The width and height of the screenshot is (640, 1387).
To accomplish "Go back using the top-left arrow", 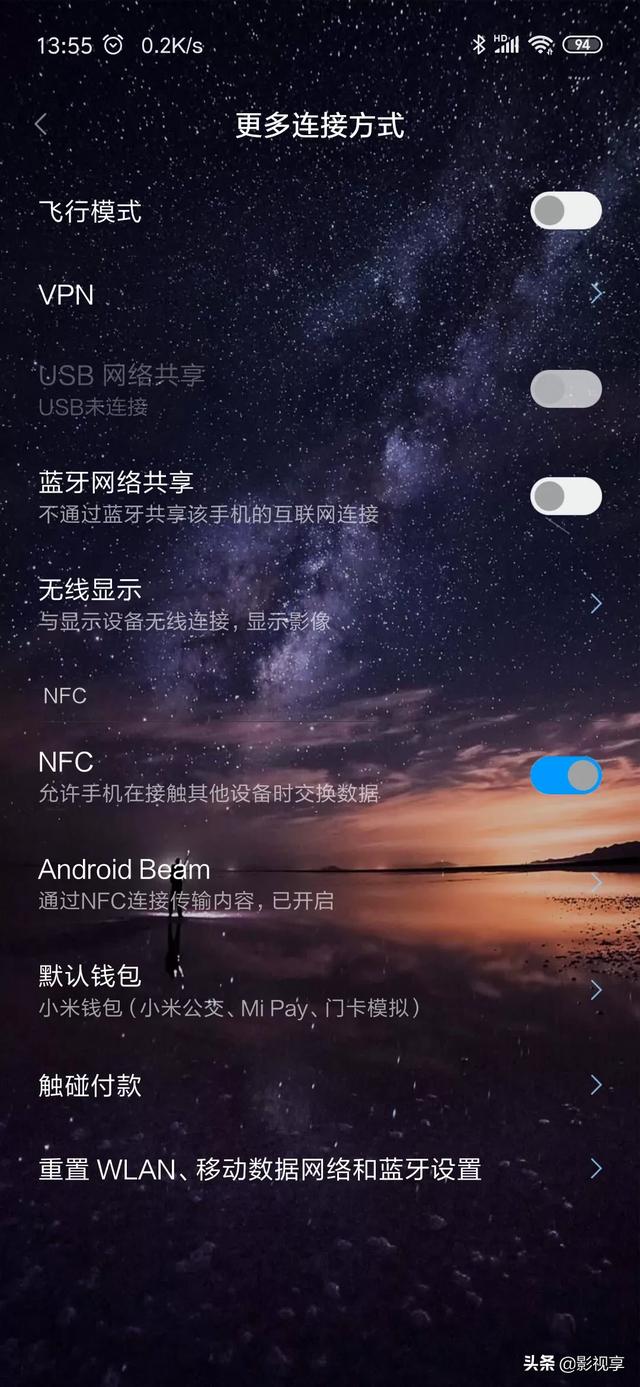I will (x=41, y=125).
